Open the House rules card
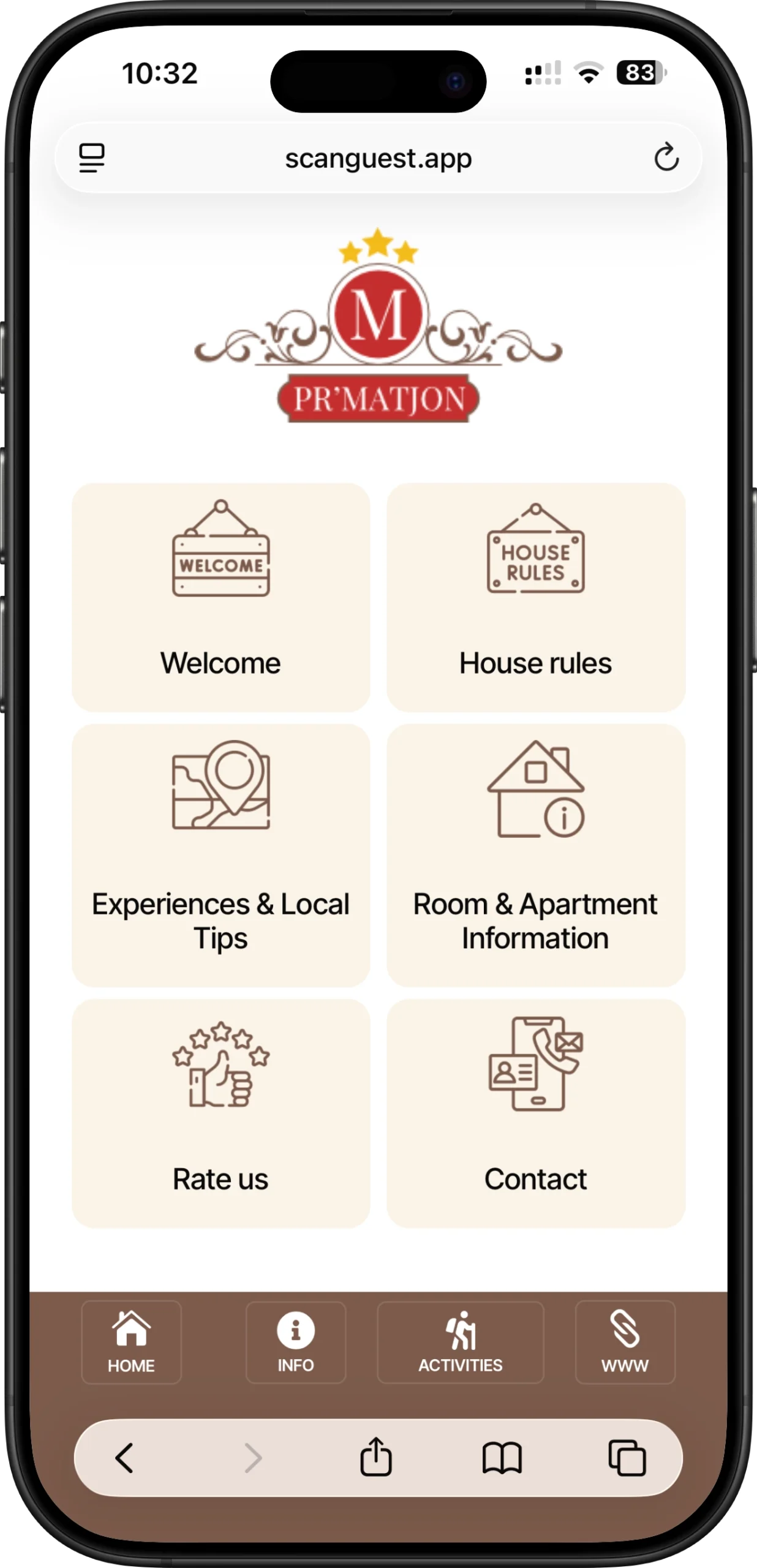The image size is (757, 1568). 535,597
